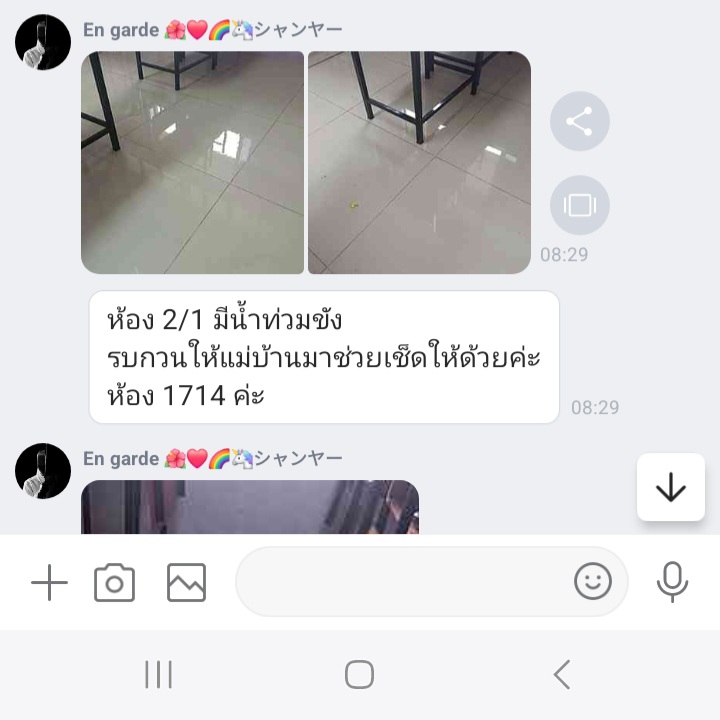
Task: Jump to latest message with down arrow
Action: click(x=670, y=487)
